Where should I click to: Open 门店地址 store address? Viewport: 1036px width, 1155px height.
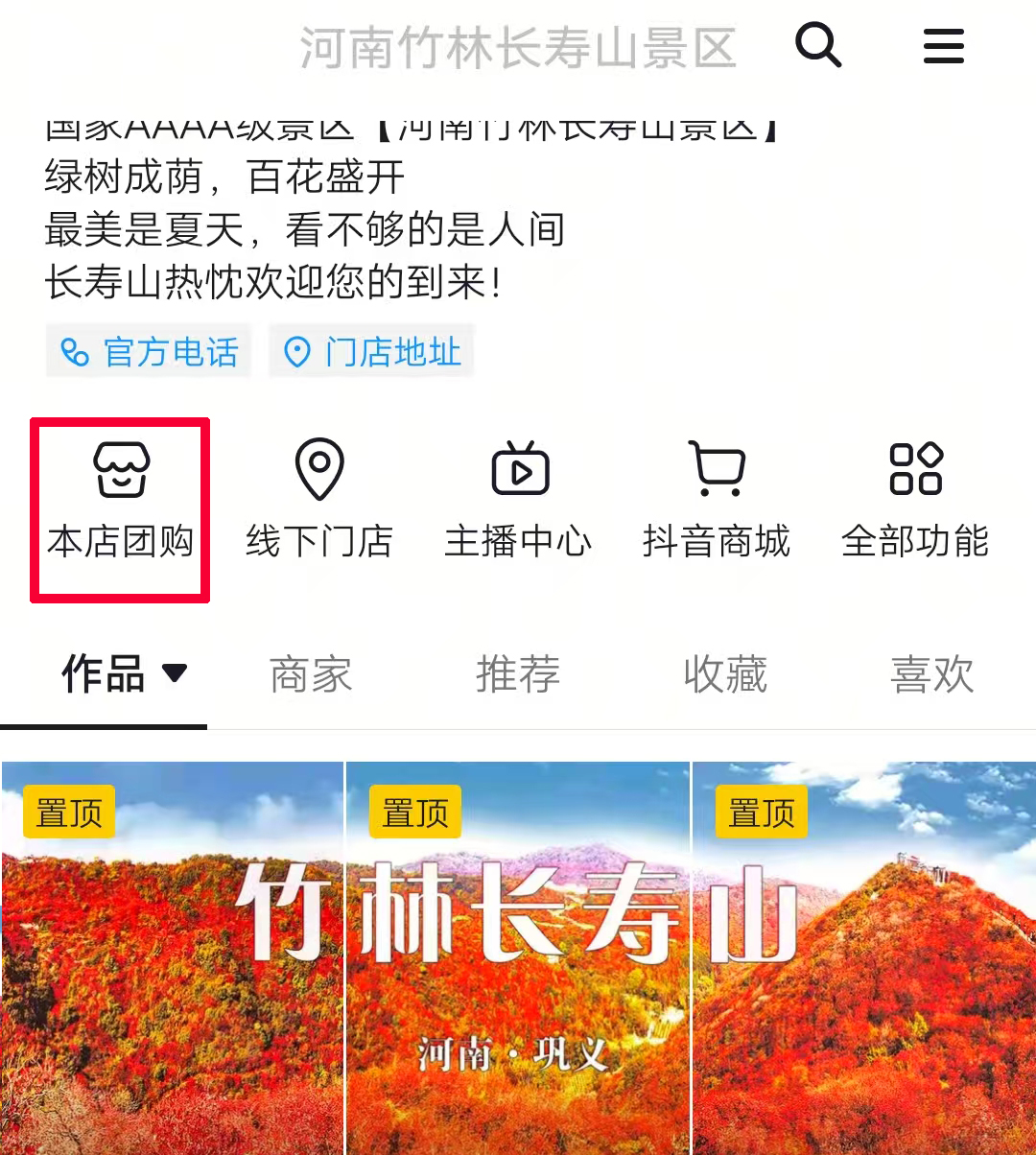[x=372, y=352]
